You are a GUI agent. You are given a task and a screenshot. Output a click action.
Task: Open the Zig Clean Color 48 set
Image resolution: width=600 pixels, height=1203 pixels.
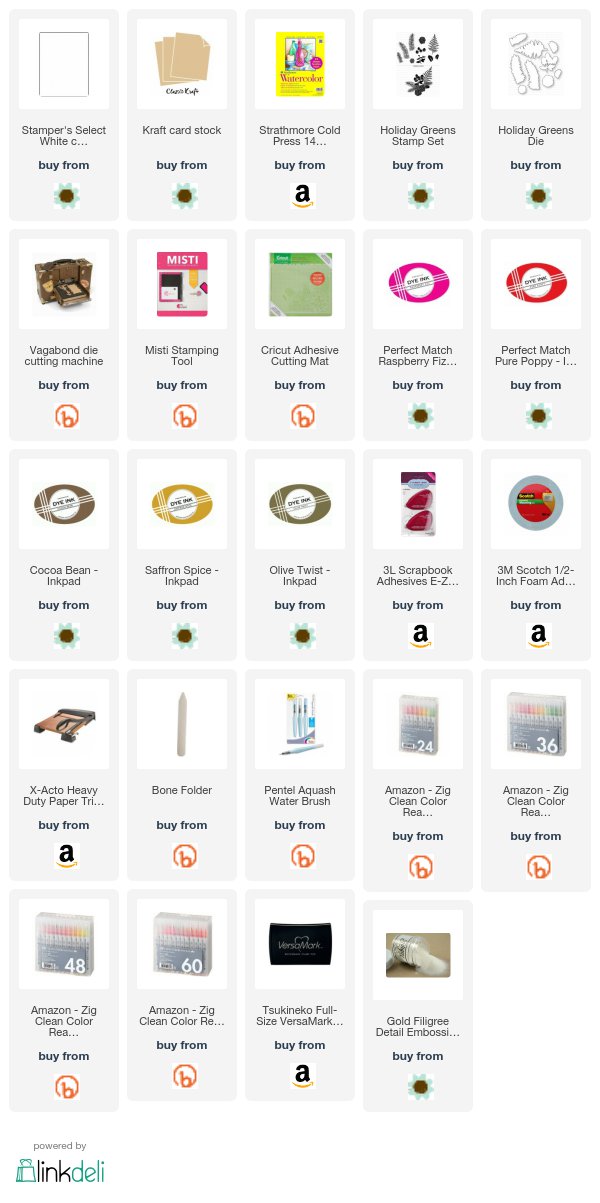point(64,1000)
